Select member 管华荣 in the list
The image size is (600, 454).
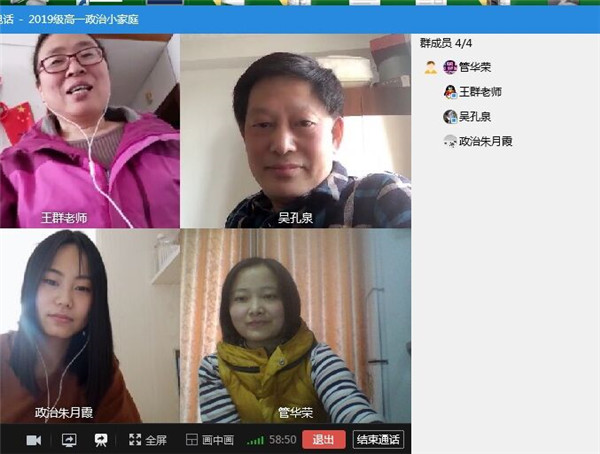click(474, 67)
